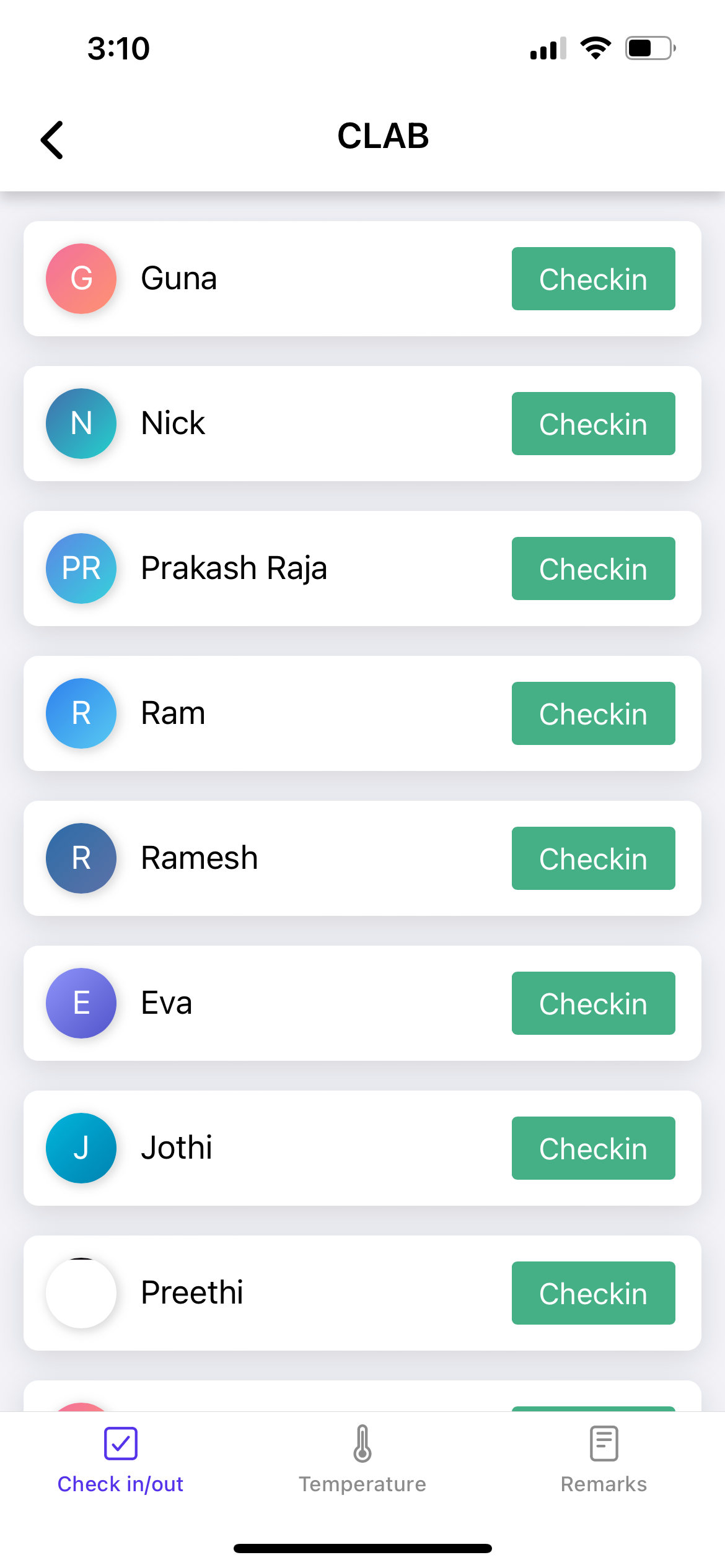The width and height of the screenshot is (725, 1568).
Task: Tap Checkin next to Eva
Action: [x=593, y=1003]
